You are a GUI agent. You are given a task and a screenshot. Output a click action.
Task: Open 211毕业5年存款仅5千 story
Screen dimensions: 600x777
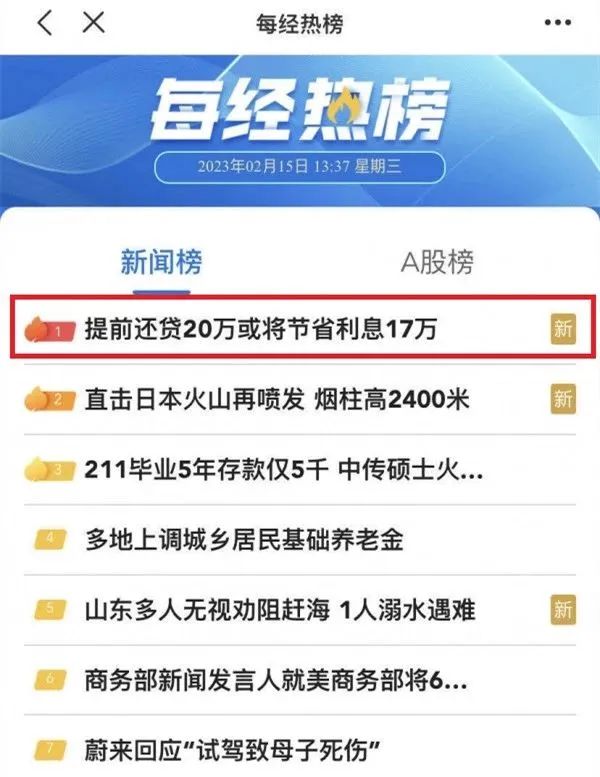[285, 469]
